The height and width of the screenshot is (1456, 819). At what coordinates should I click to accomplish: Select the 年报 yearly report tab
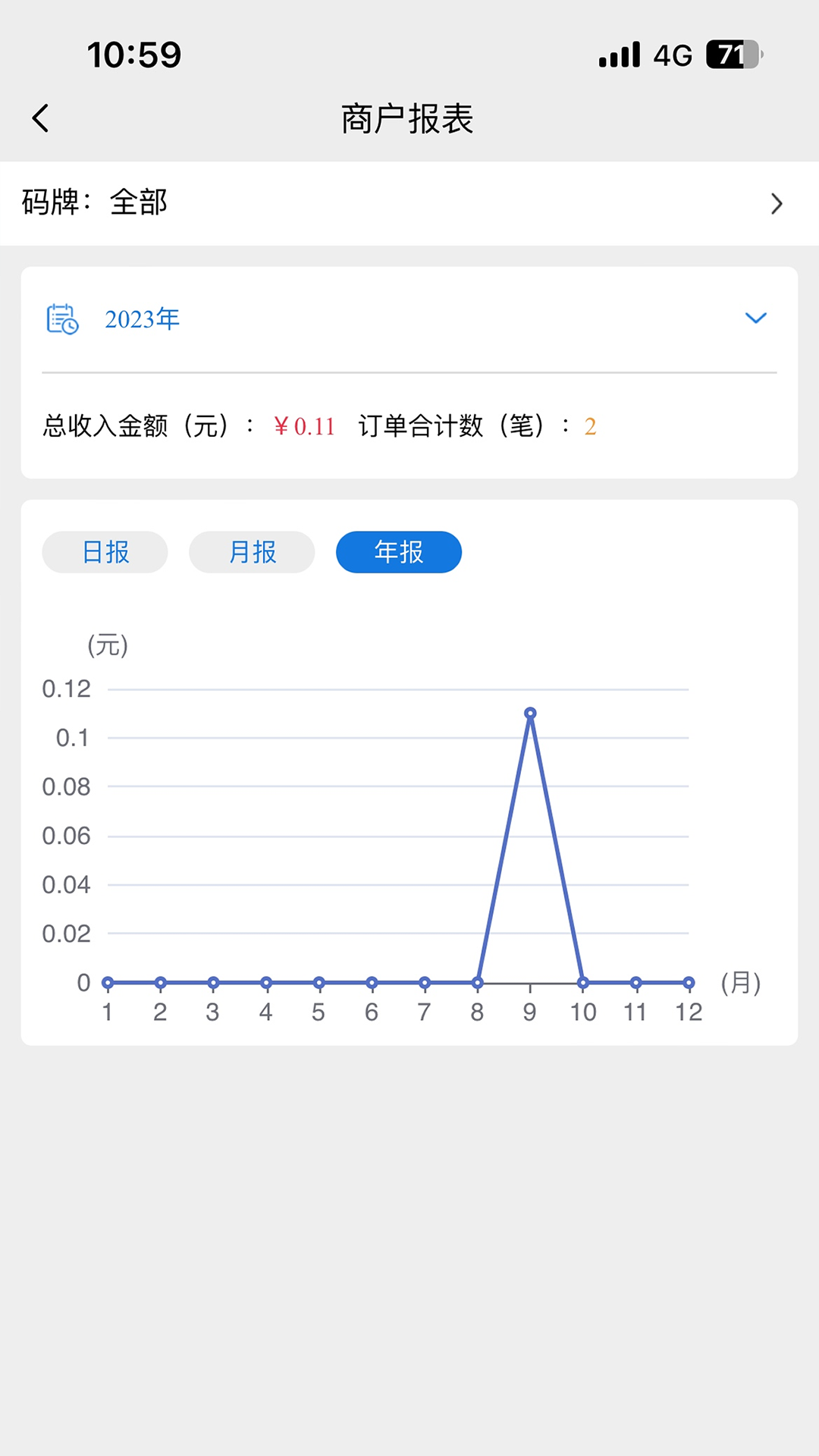click(399, 552)
